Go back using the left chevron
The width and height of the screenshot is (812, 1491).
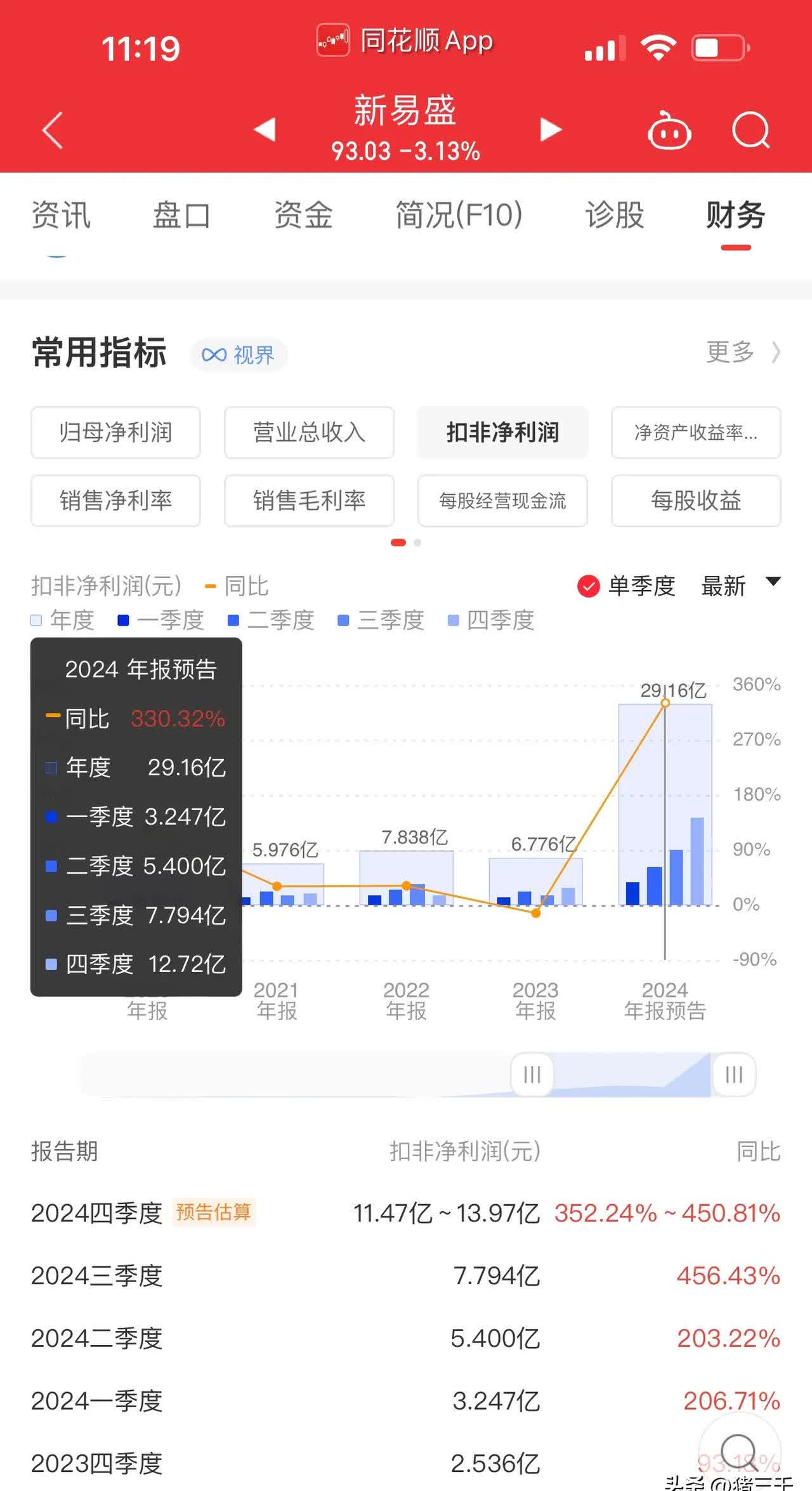coord(53,130)
